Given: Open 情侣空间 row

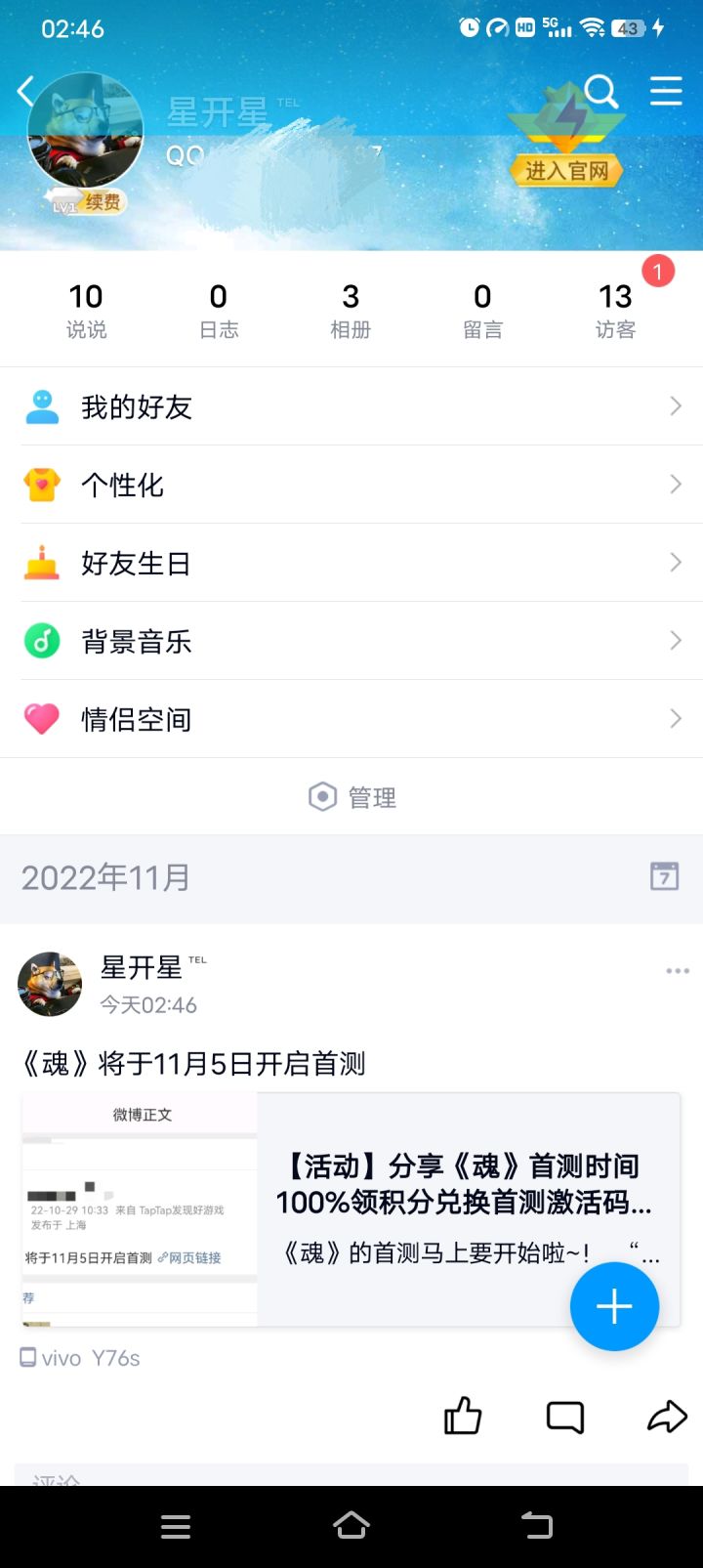Looking at the screenshot, I should coord(351,719).
